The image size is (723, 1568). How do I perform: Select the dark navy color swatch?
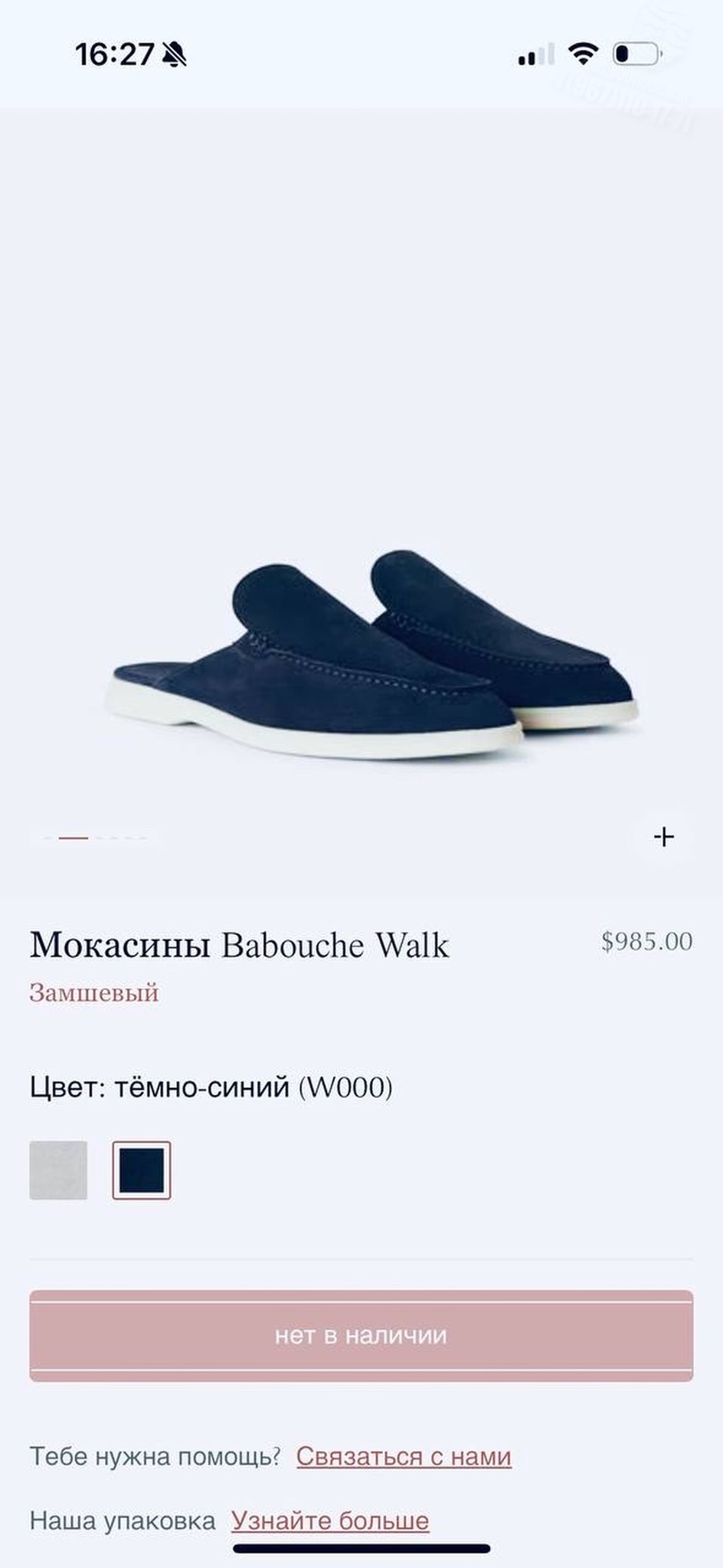(142, 1170)
